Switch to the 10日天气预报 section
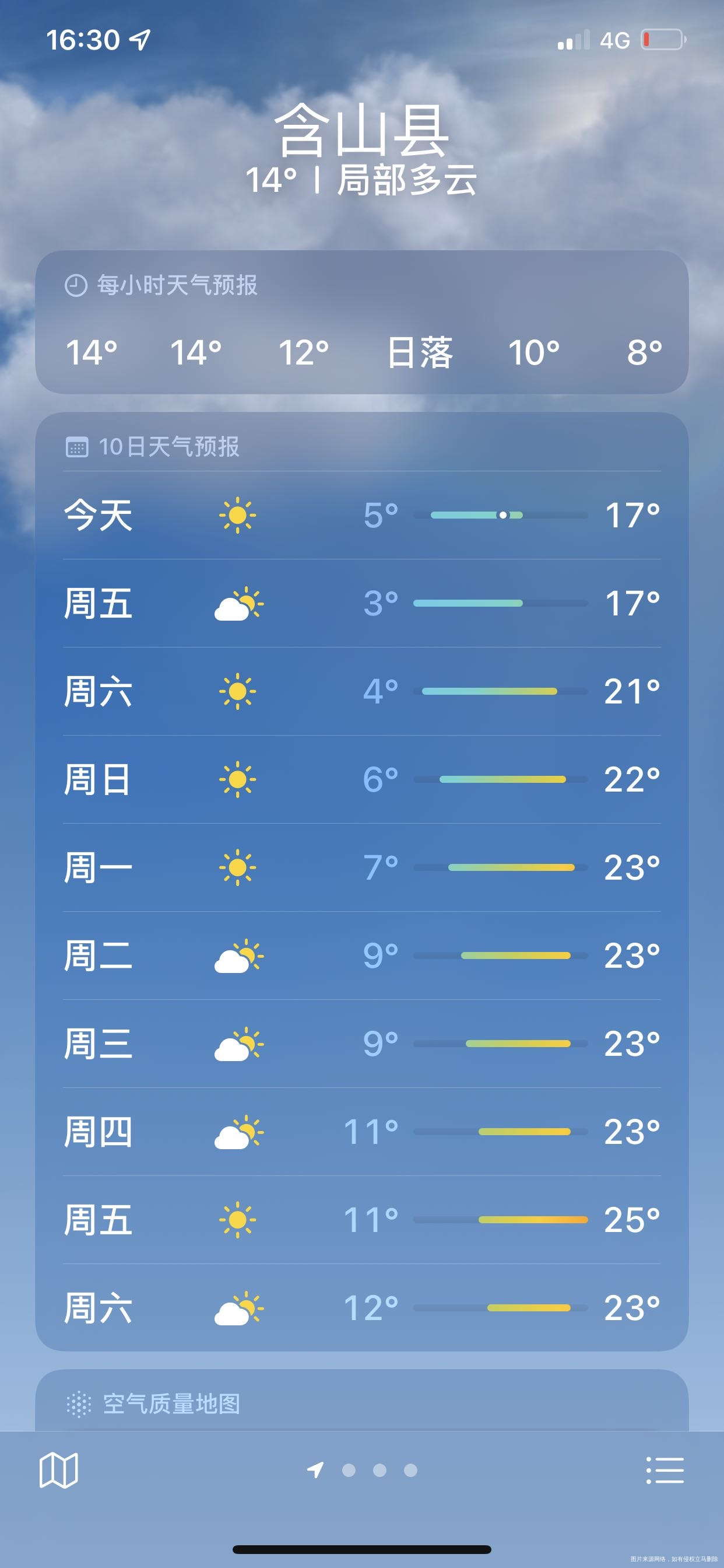Screen dimensions: 724x1568 (170, 447)
